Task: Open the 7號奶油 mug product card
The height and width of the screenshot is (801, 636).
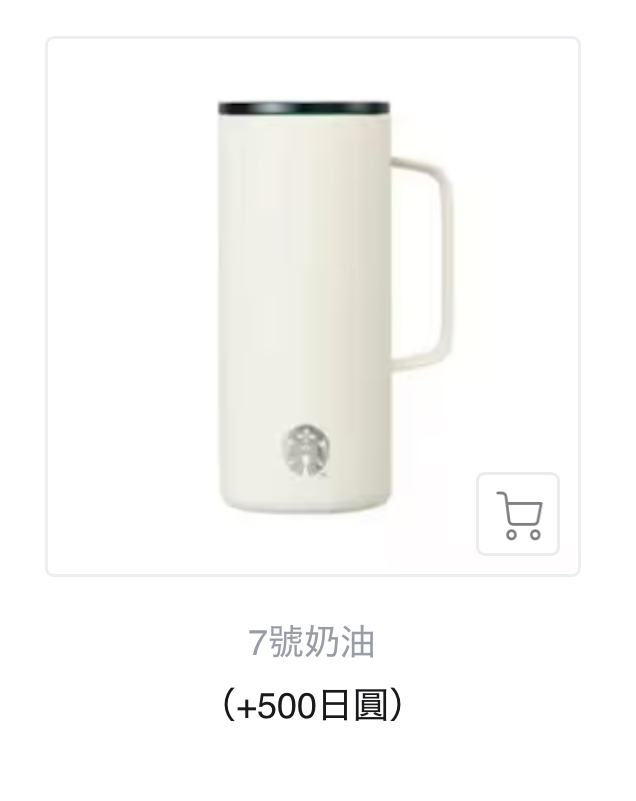Action: (313, 307)
